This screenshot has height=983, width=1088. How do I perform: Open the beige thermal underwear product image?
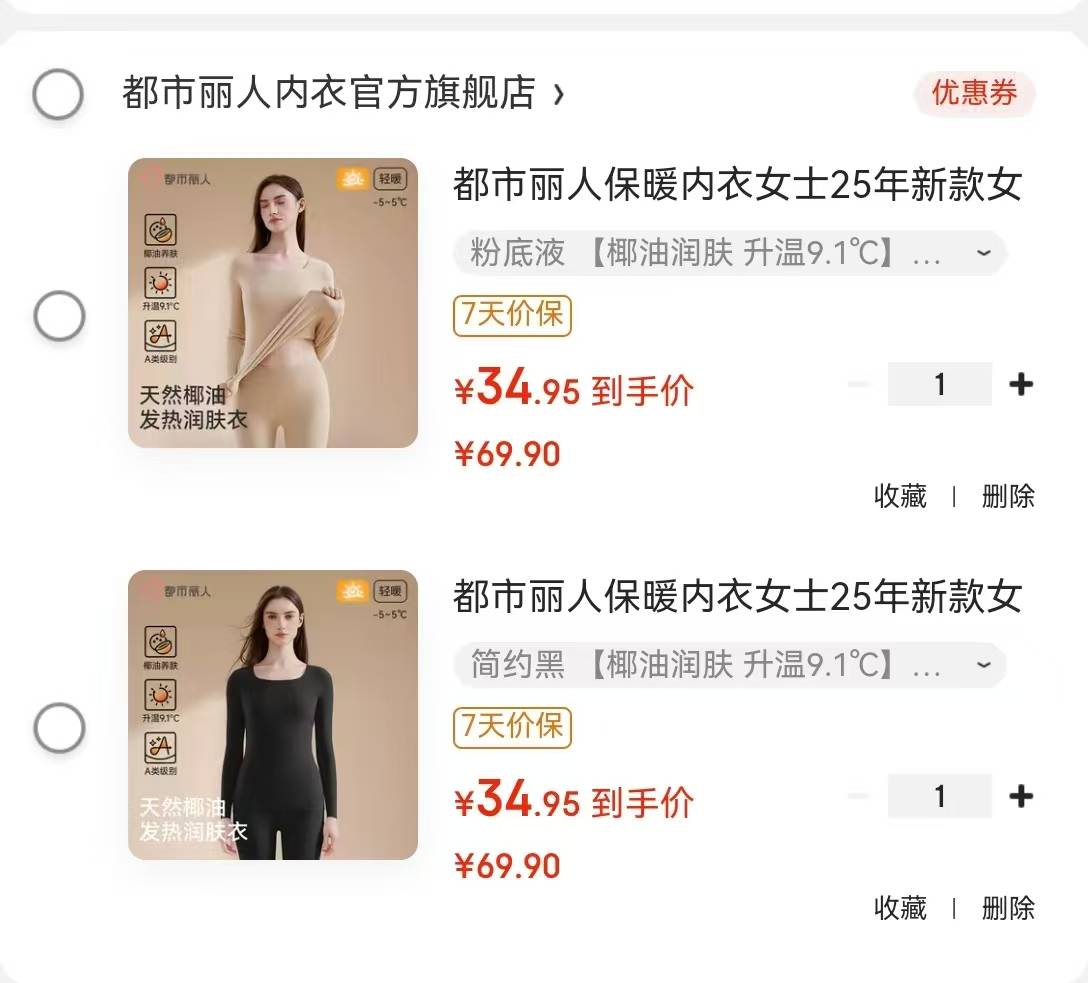coord(273,302)
